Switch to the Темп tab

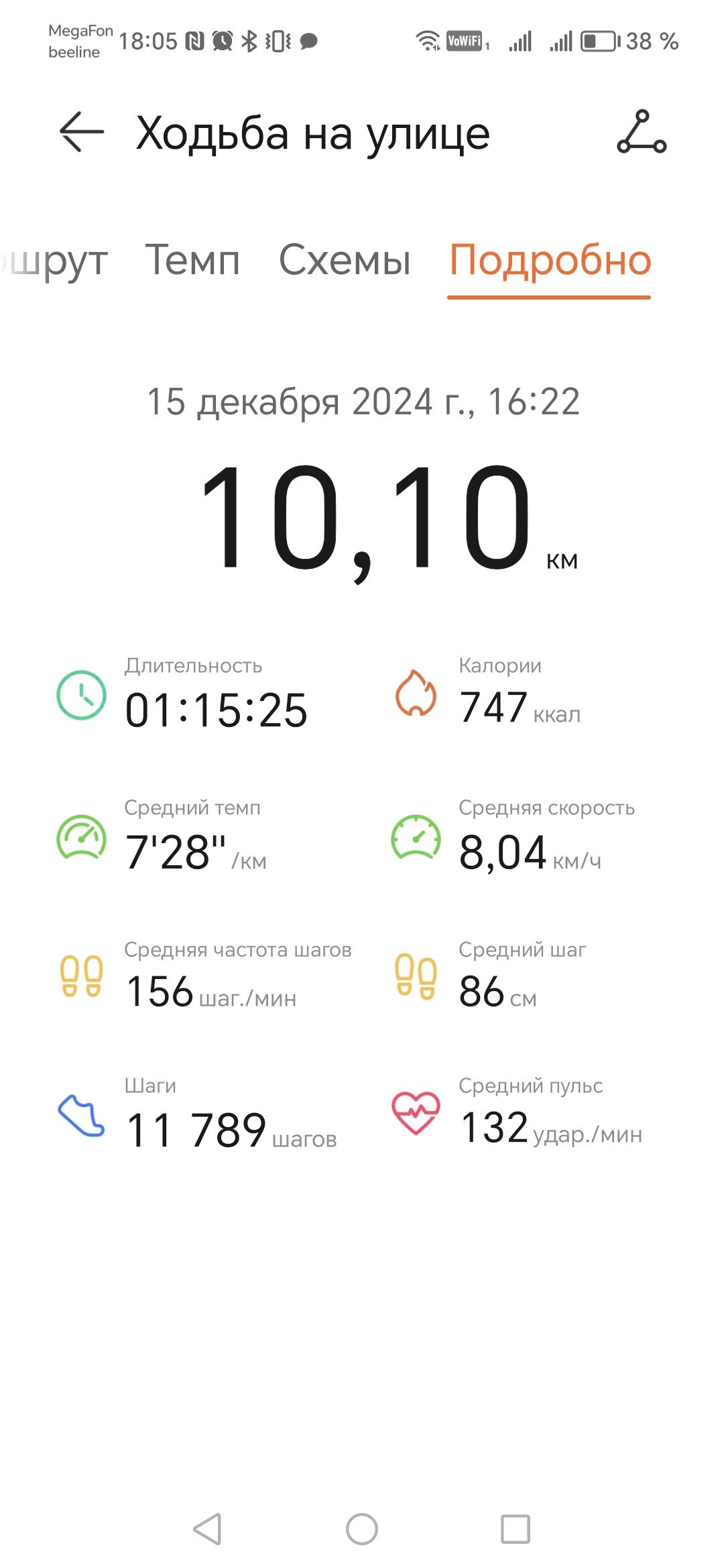[x=192, y=260]
